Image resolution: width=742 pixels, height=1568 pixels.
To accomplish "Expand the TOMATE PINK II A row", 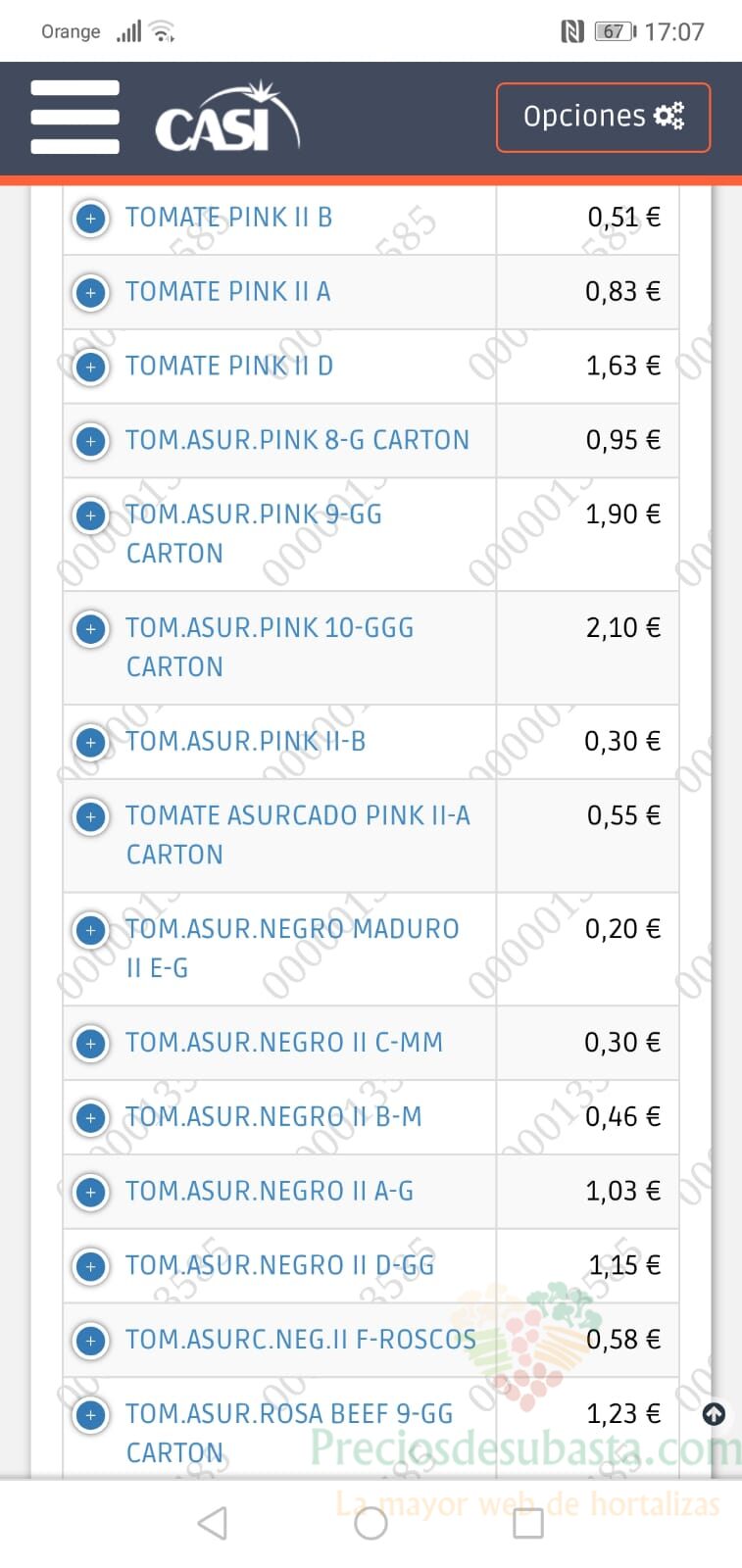I will coord(91,292).
